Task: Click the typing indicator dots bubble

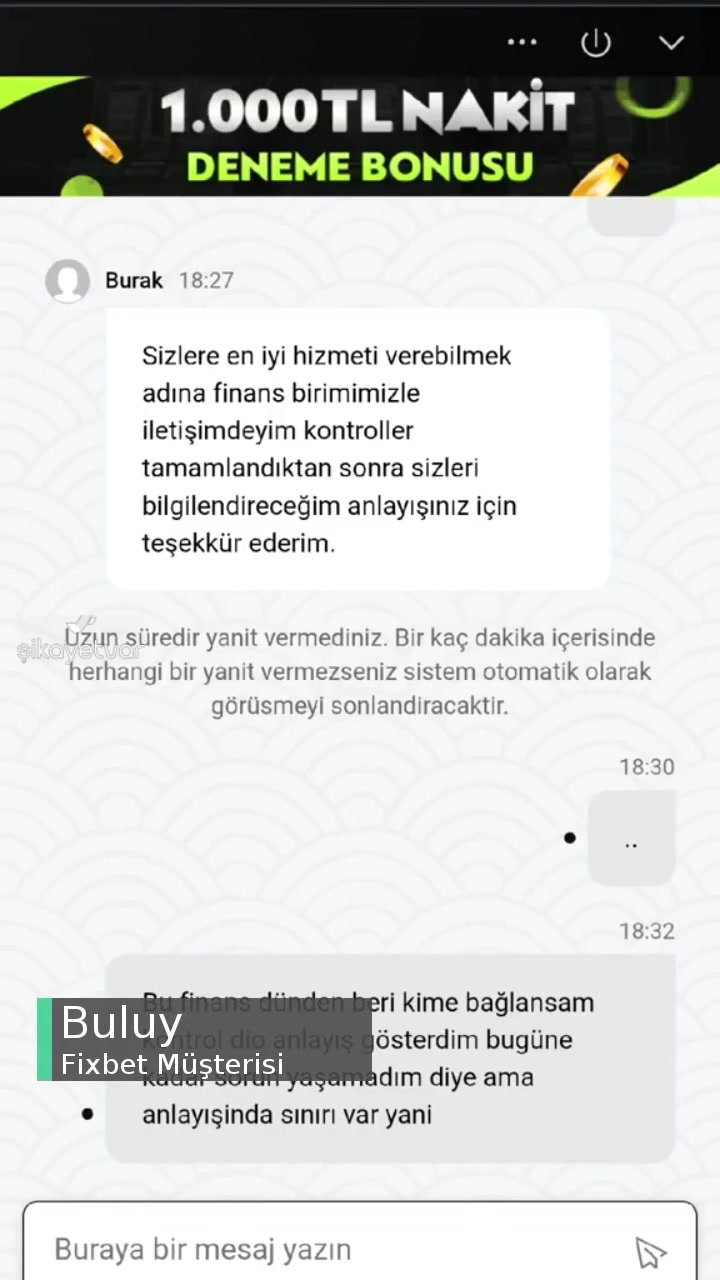Action: point(631,840)
